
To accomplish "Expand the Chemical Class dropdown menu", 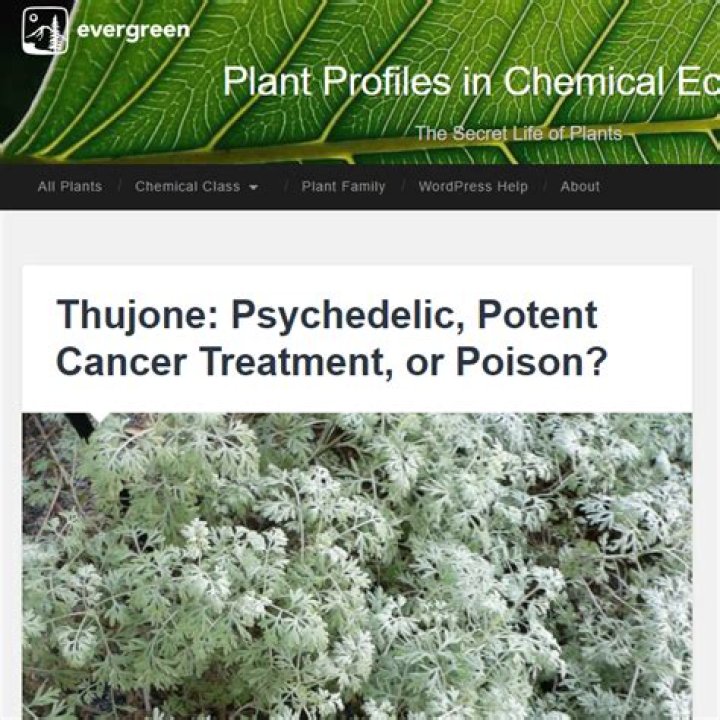I will (197, 186).
